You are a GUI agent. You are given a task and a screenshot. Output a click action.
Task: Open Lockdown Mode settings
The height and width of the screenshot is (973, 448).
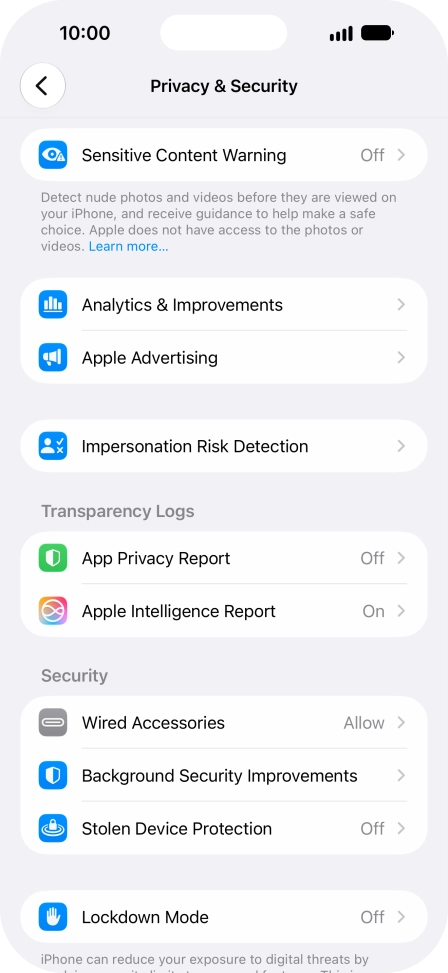224,917
